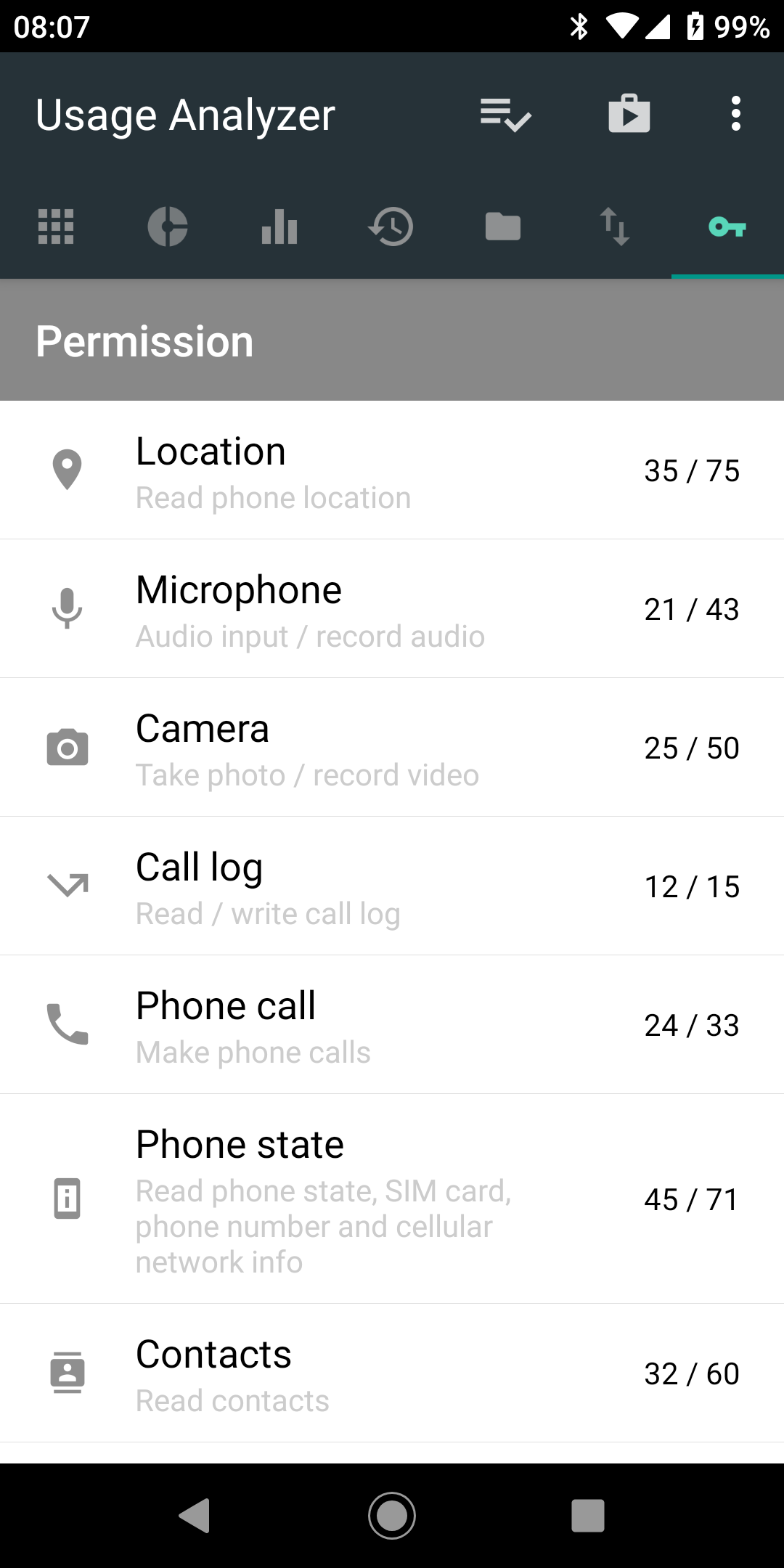This screenshot has height=1568, width=784.
Task: Switch to the bar chart tab
Action: click(x=279, y=226)
